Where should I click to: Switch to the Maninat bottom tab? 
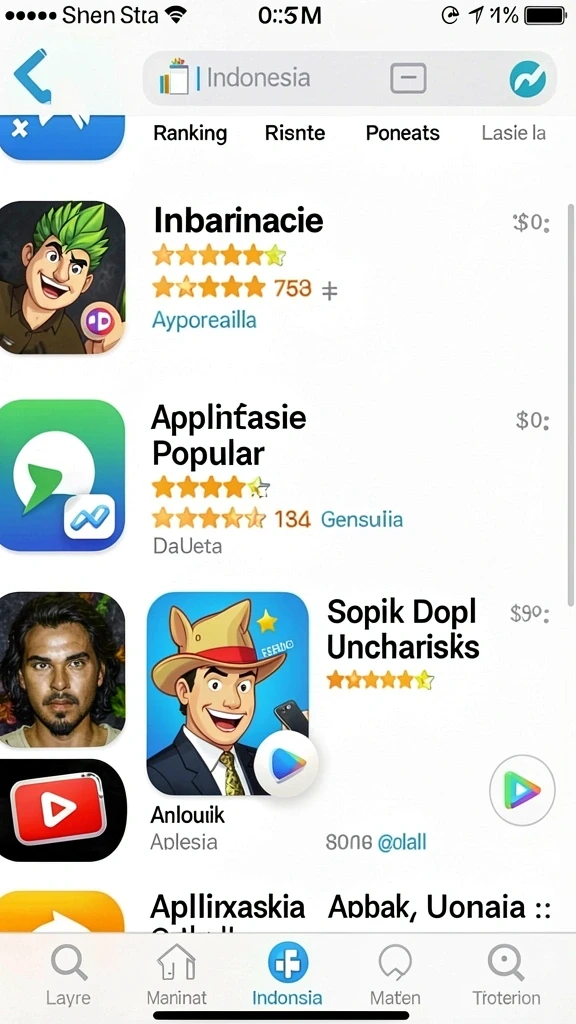click(x=176, y=975)
